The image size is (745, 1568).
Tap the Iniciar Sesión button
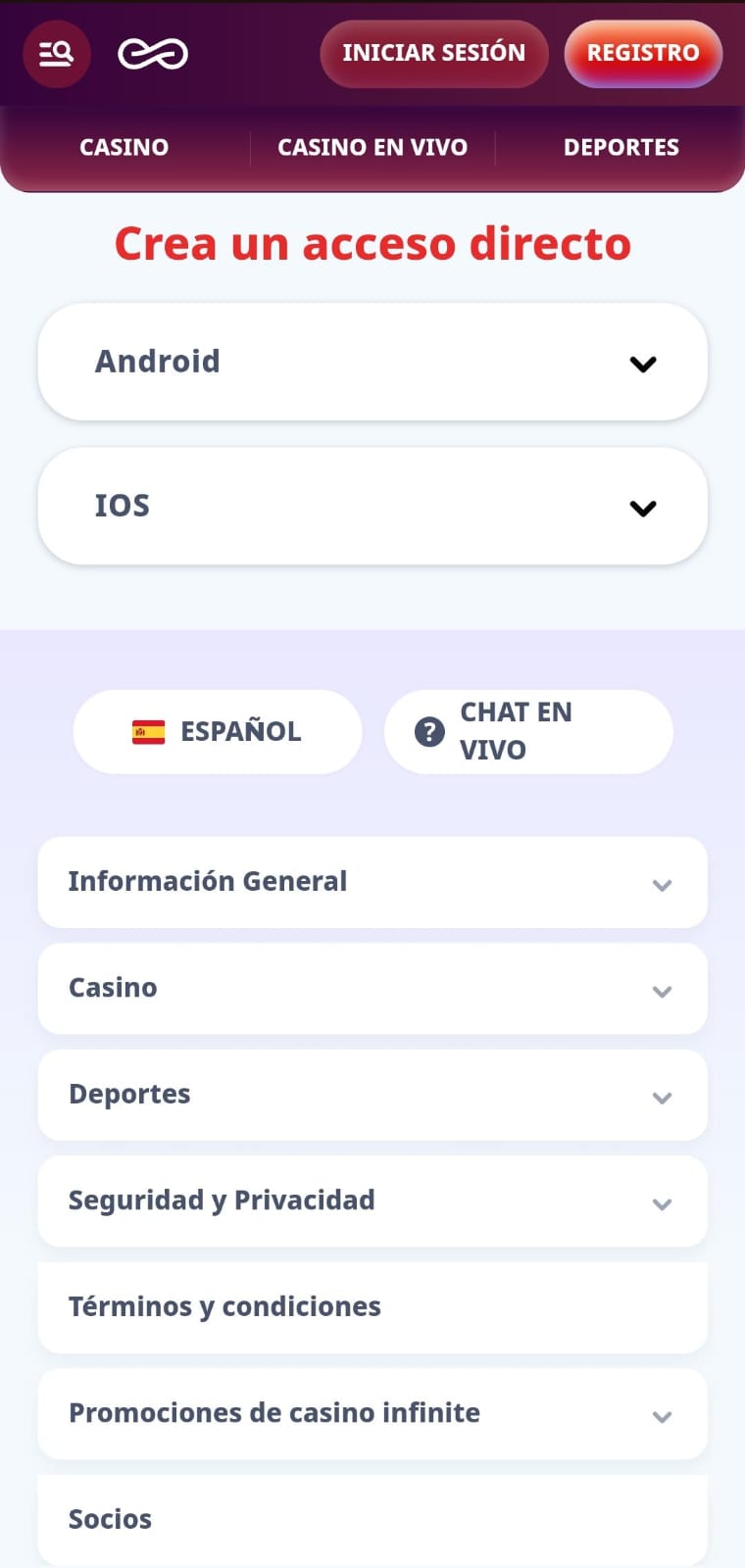coord(433,54)
